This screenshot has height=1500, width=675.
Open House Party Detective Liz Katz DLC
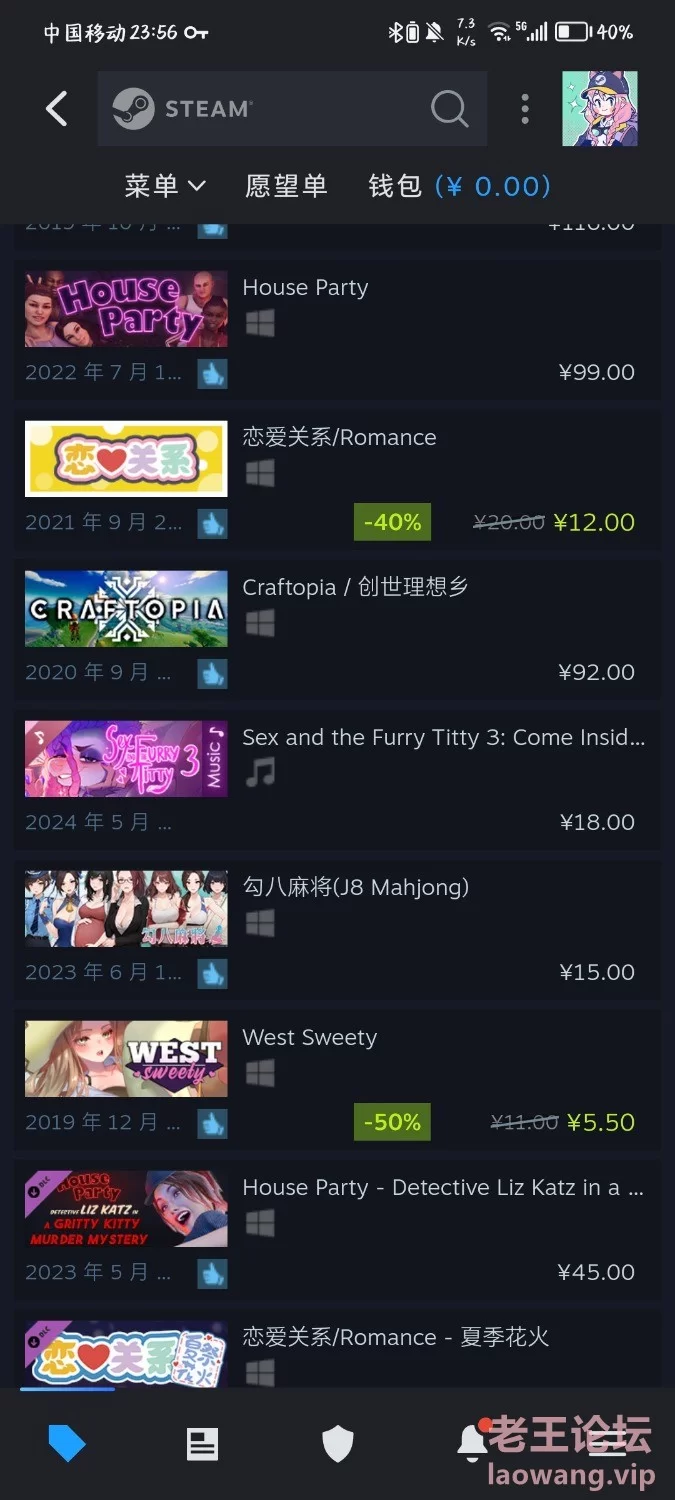pos(337,1230)
